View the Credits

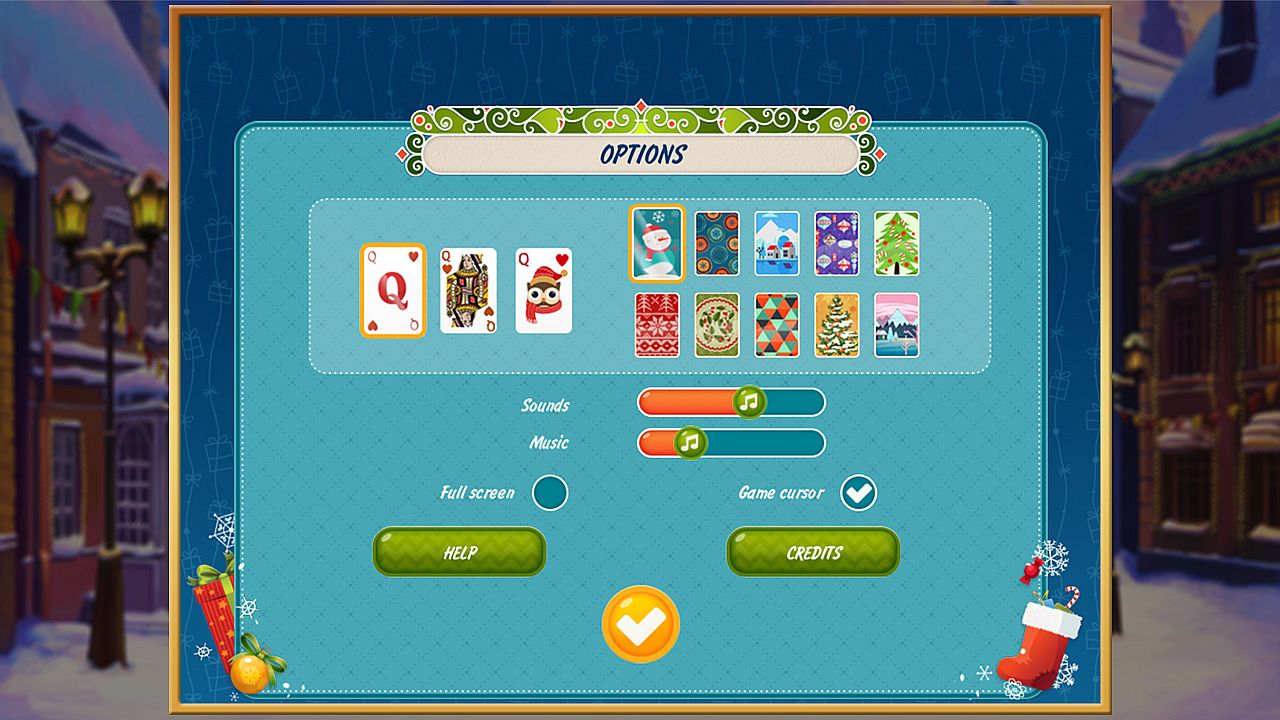[813, 552]
